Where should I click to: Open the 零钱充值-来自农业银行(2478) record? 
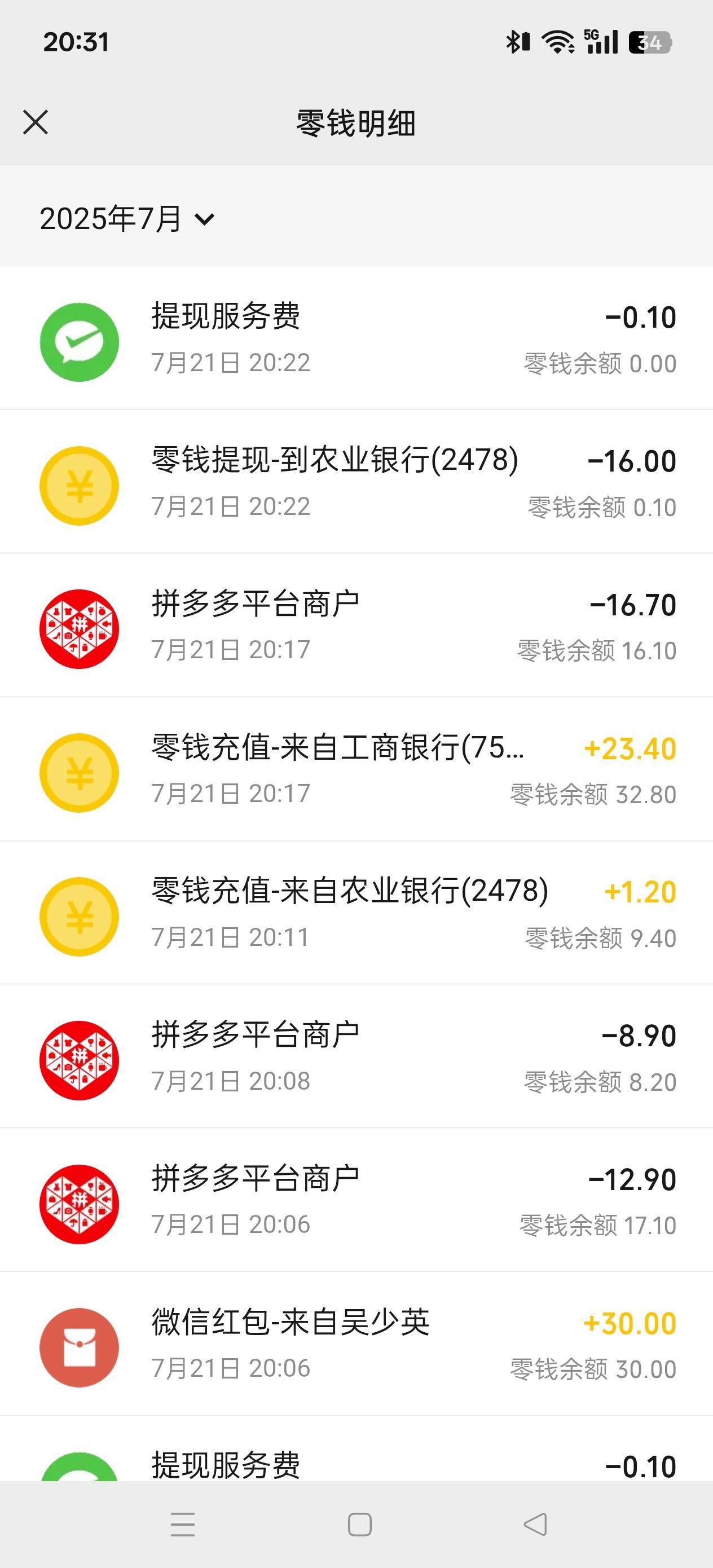[356, 913]
